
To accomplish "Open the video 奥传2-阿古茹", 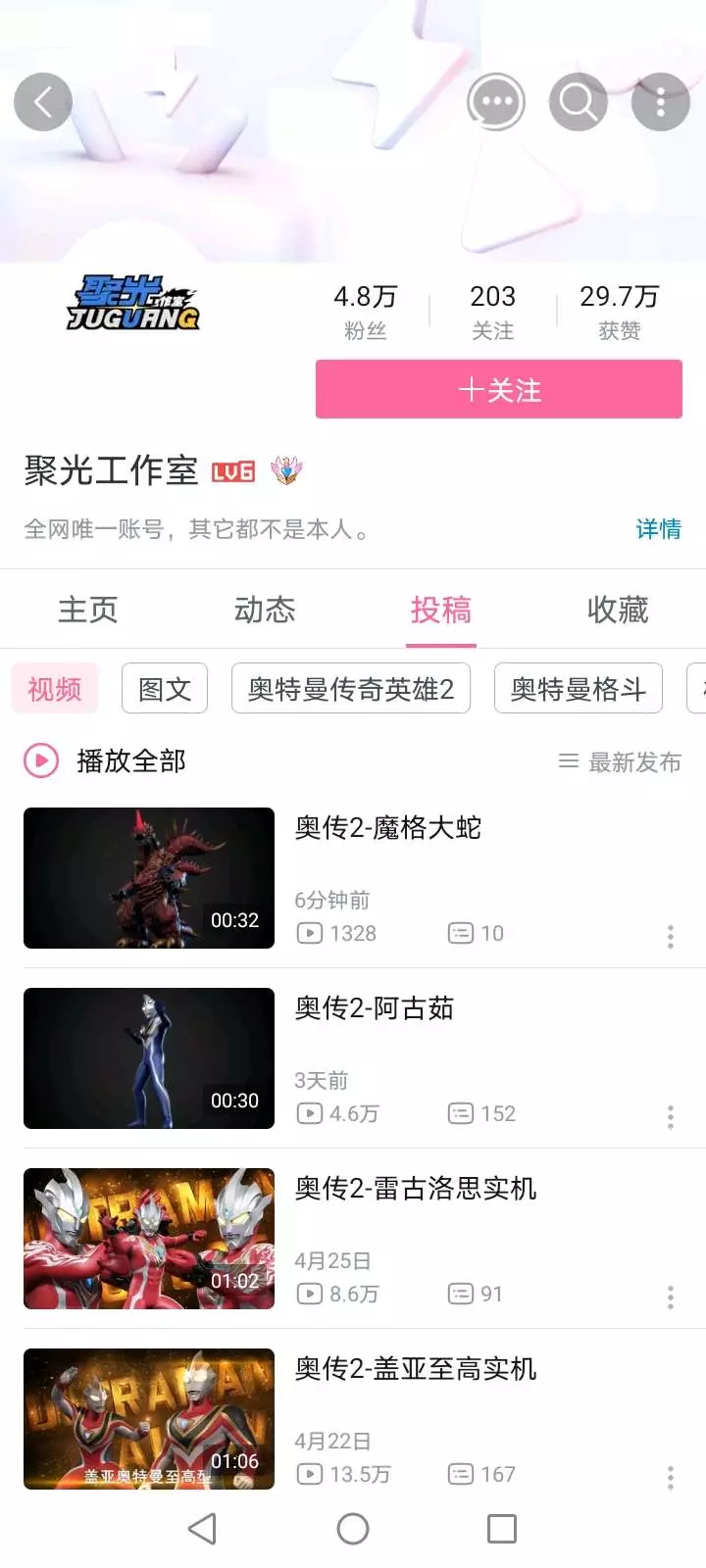I will tap(375, 1008).
